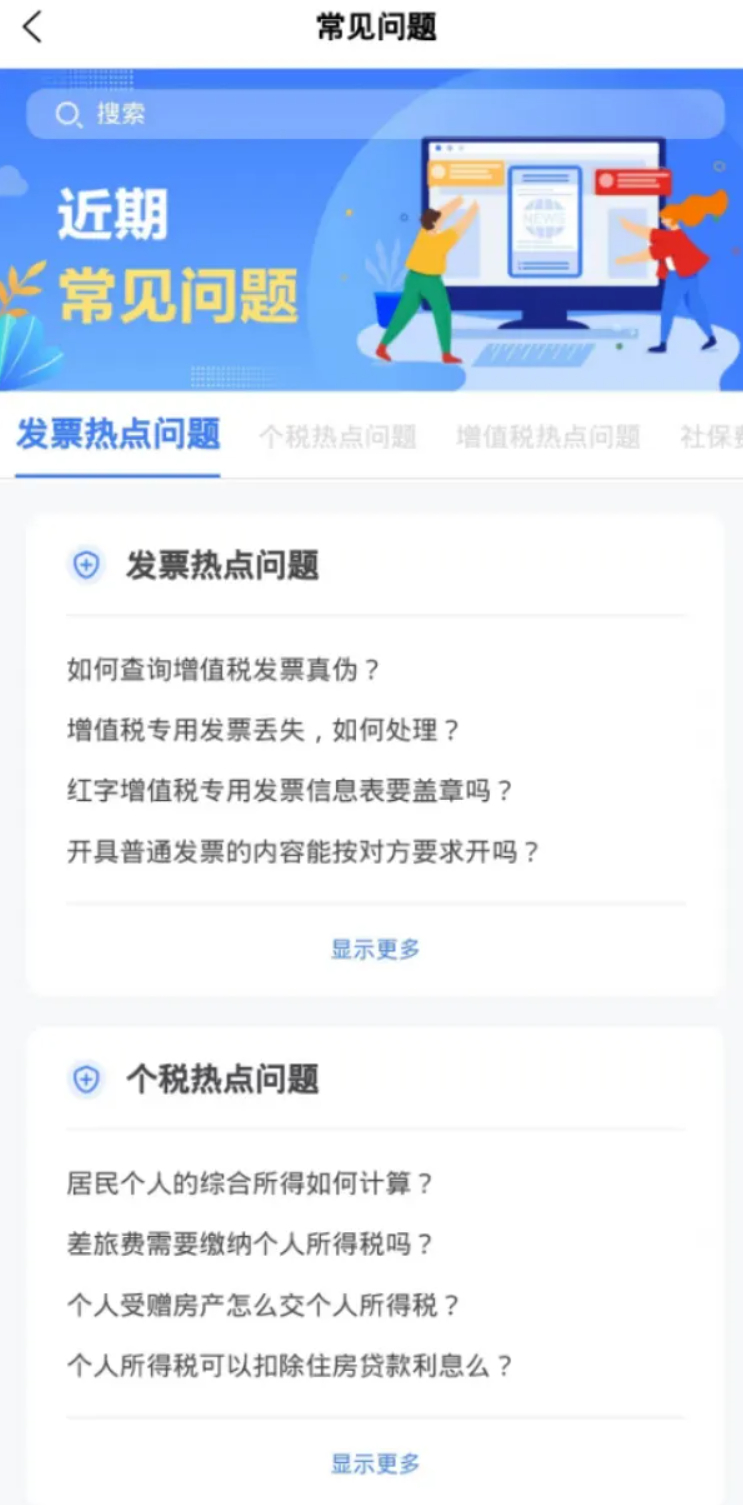This screenshot has width=743, height=1505.
Task: Open question 个人受赠房产怎么交个人所得税？
Action: pos(264,1306)
